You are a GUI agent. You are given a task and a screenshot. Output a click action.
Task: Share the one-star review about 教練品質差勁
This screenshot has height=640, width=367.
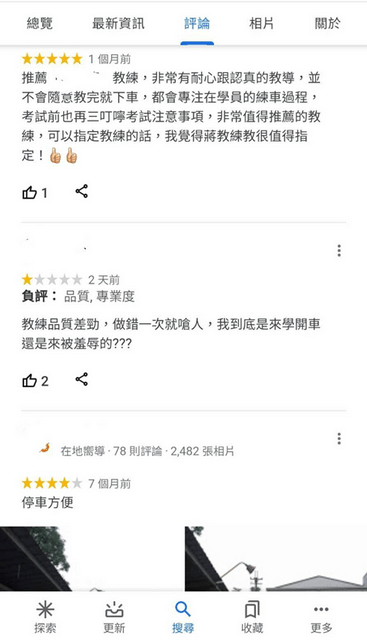click(82, 379)
